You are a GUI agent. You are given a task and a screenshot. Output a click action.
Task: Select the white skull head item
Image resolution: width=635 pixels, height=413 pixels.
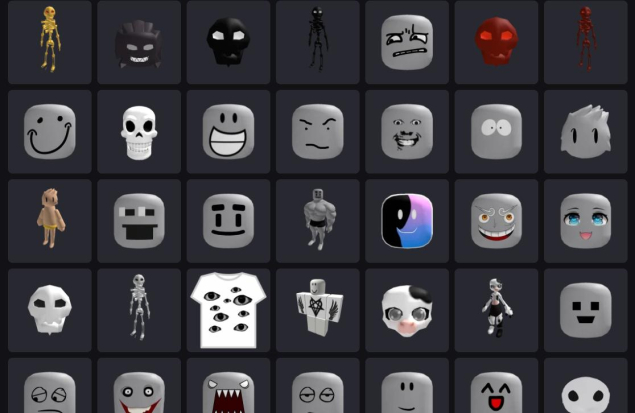pyautogui.click(x=139, y=132)
